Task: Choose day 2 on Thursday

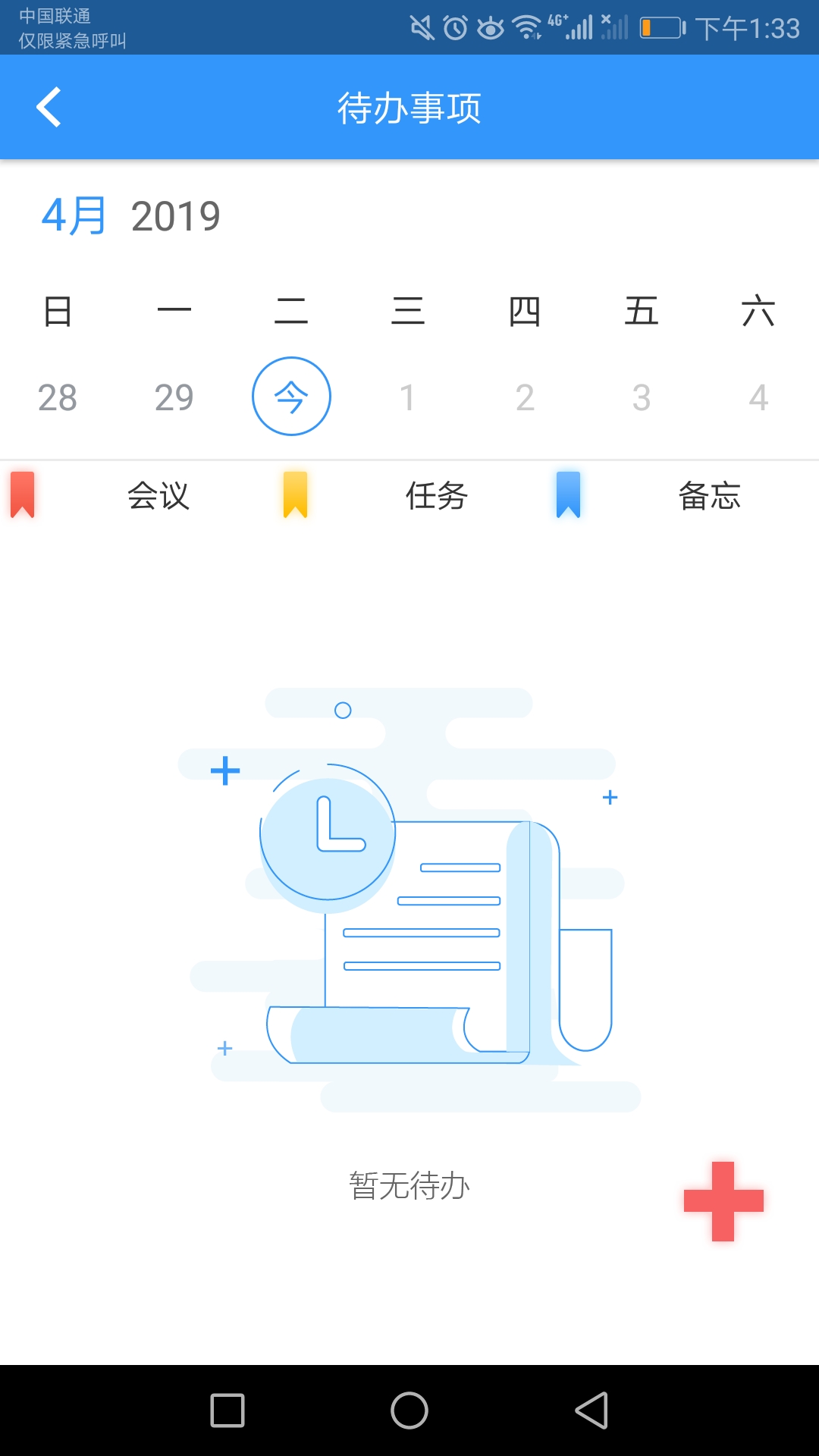Action: point(525,397)
